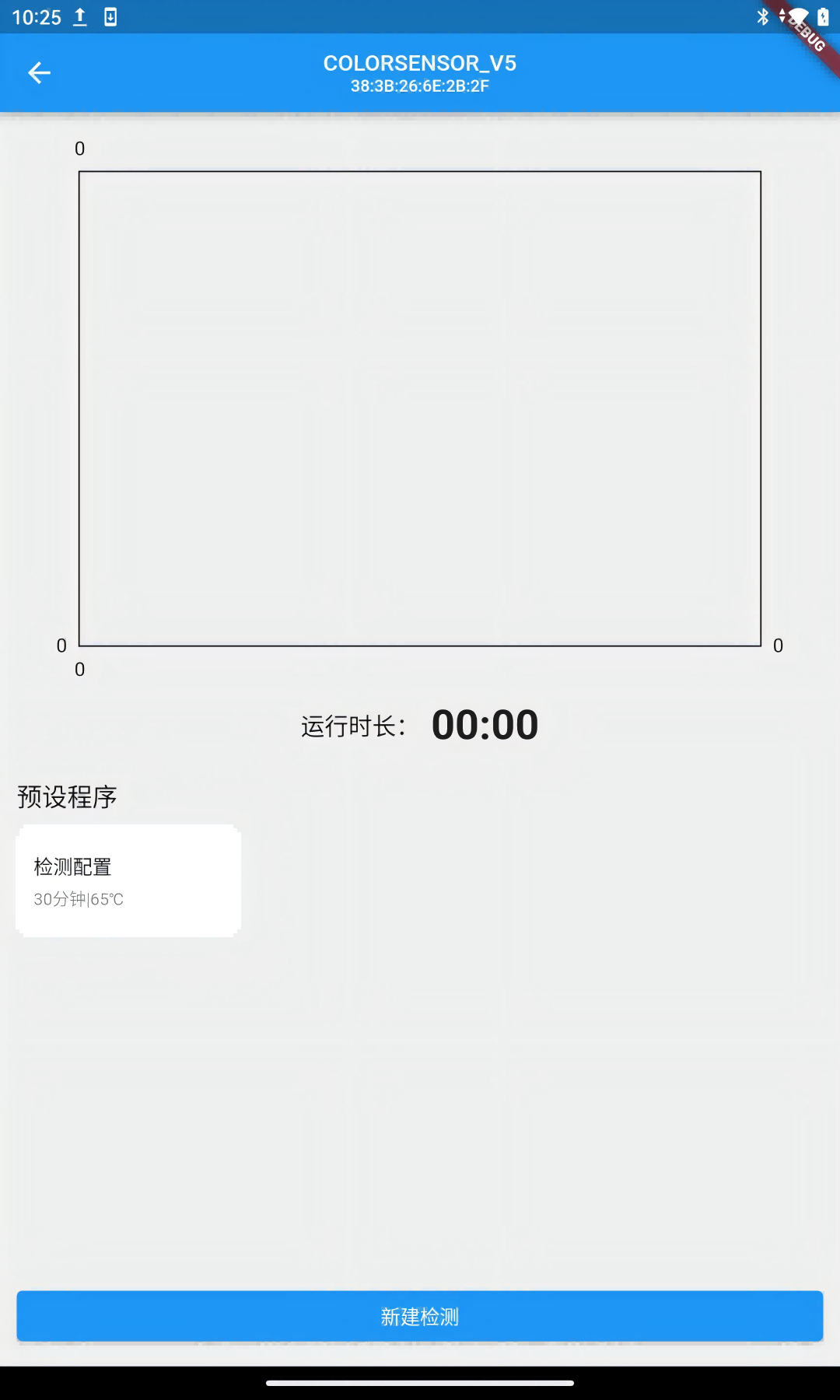Expand the 预设程序 section header
Viewport: 840px width, 1400px height.
point(67,796)
